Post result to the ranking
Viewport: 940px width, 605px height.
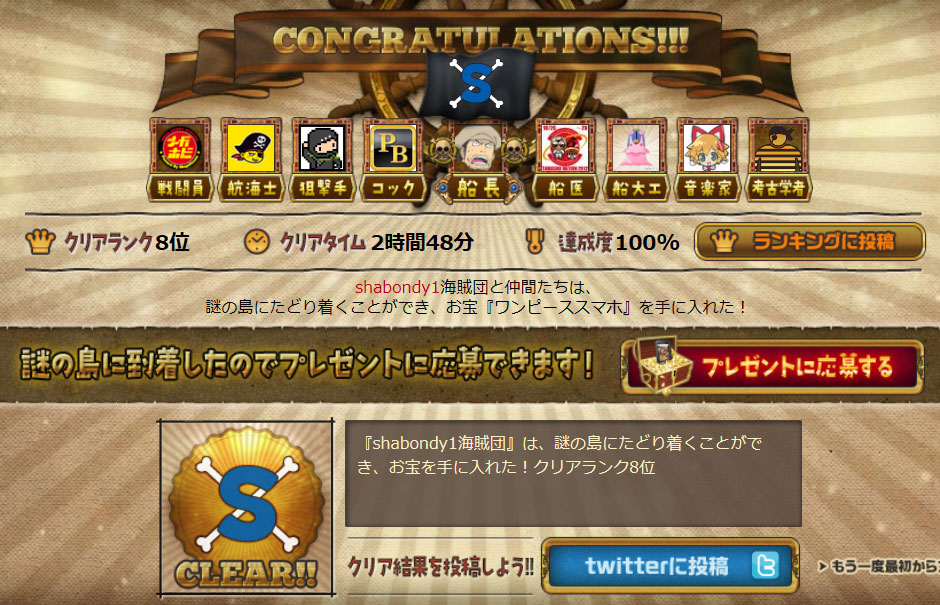pyautogui.click(x=810, y=241)
